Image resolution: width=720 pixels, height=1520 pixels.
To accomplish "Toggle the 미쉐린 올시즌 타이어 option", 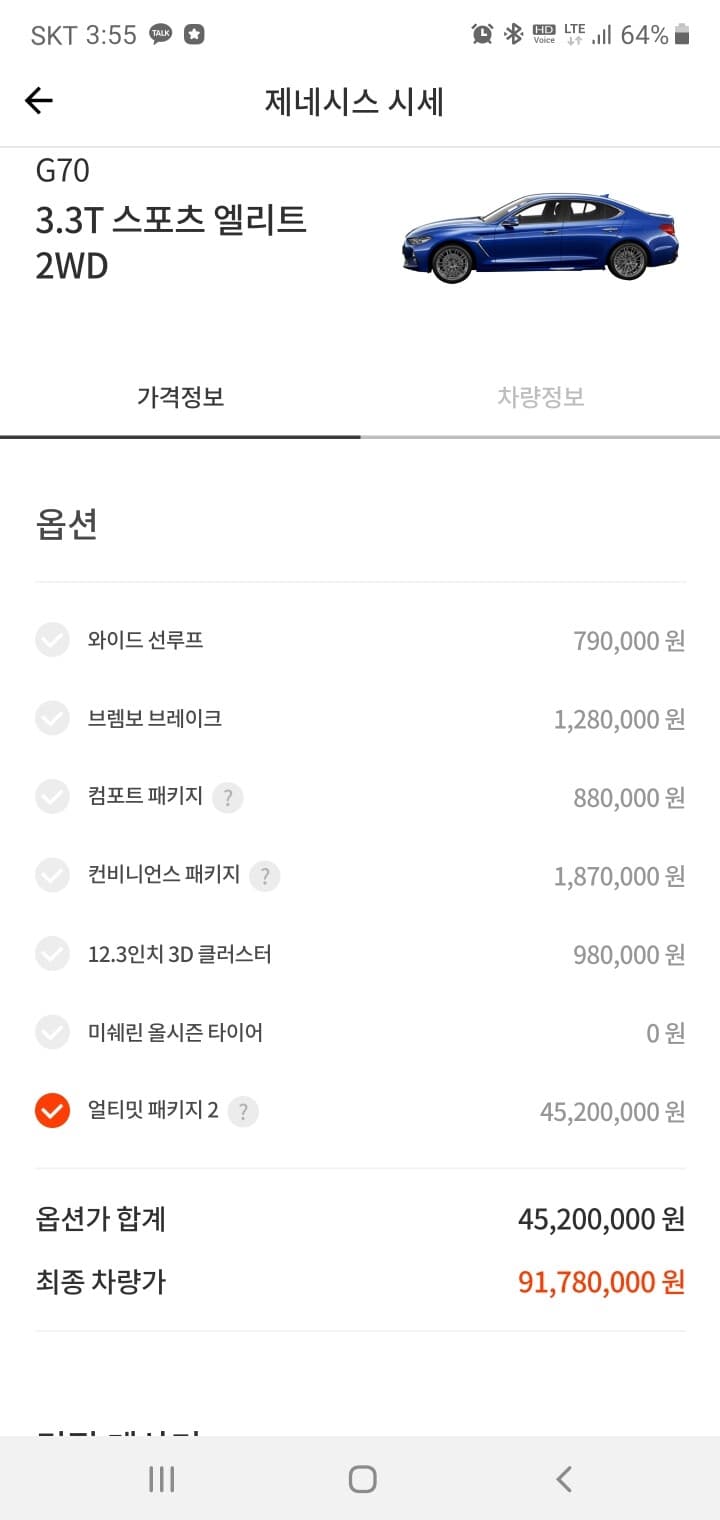I will 52,1033.
